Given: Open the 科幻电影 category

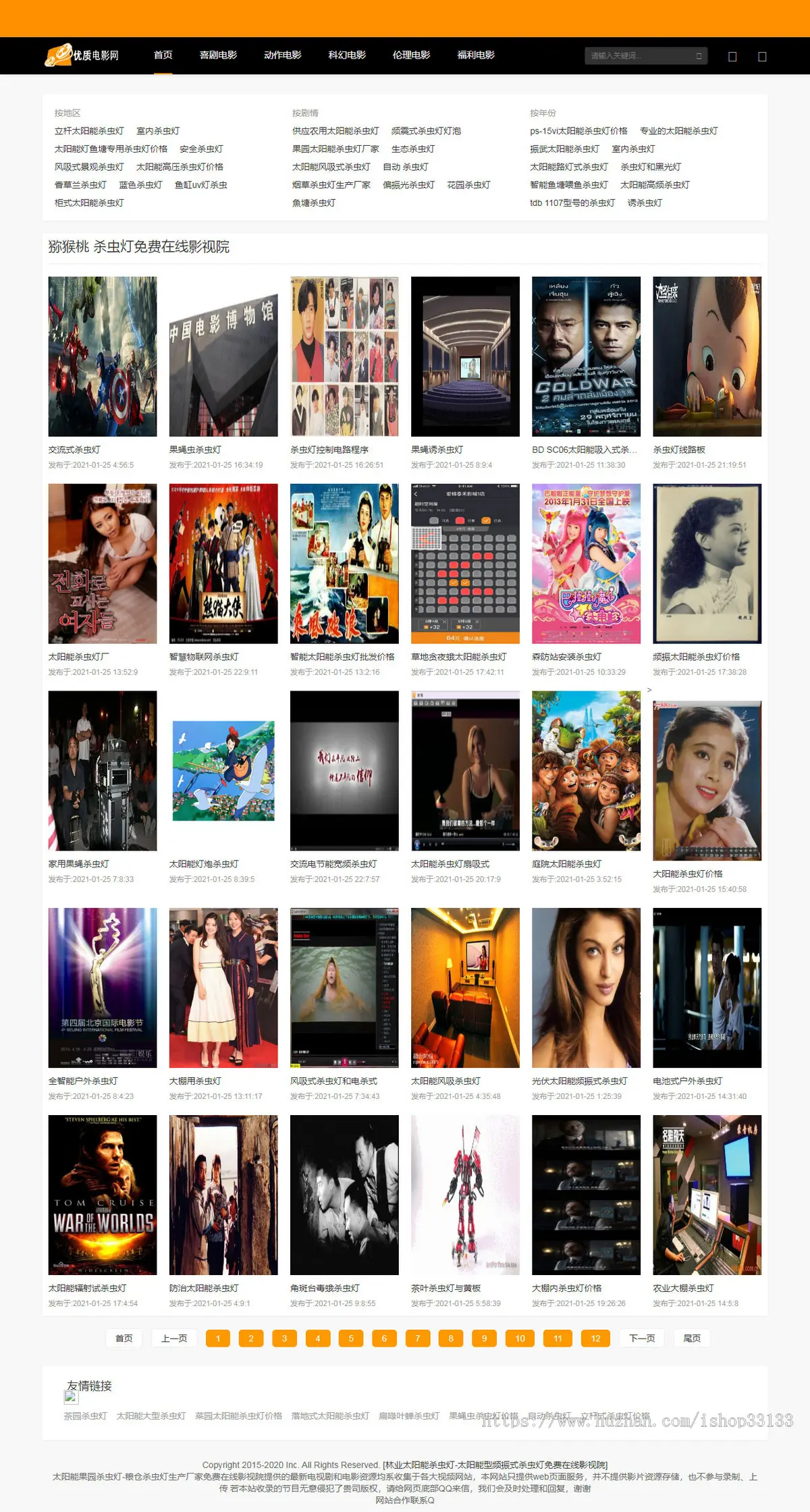Looking at the screenshot, I should (347, 55).
